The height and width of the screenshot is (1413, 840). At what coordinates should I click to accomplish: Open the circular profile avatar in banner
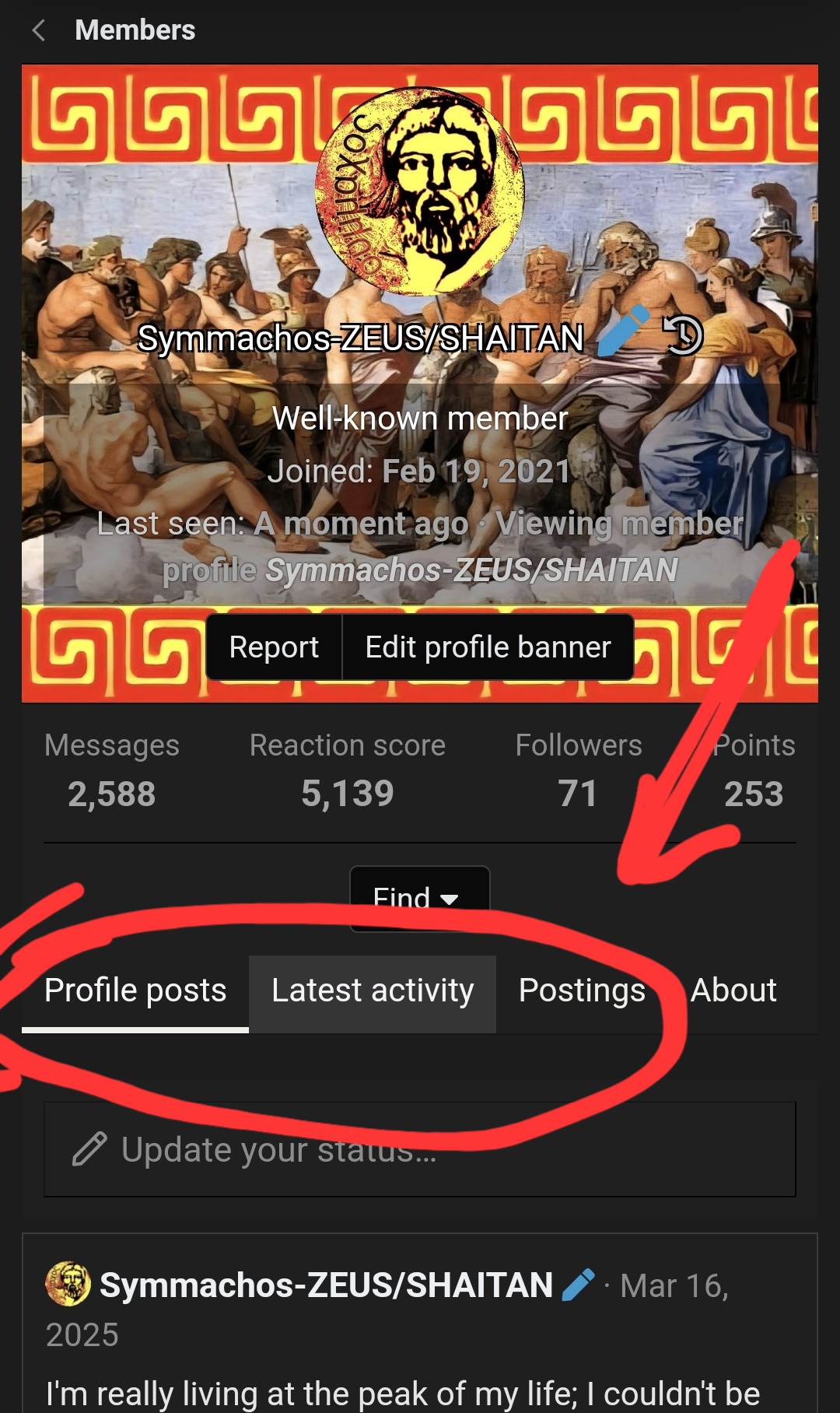coord(420,191)
